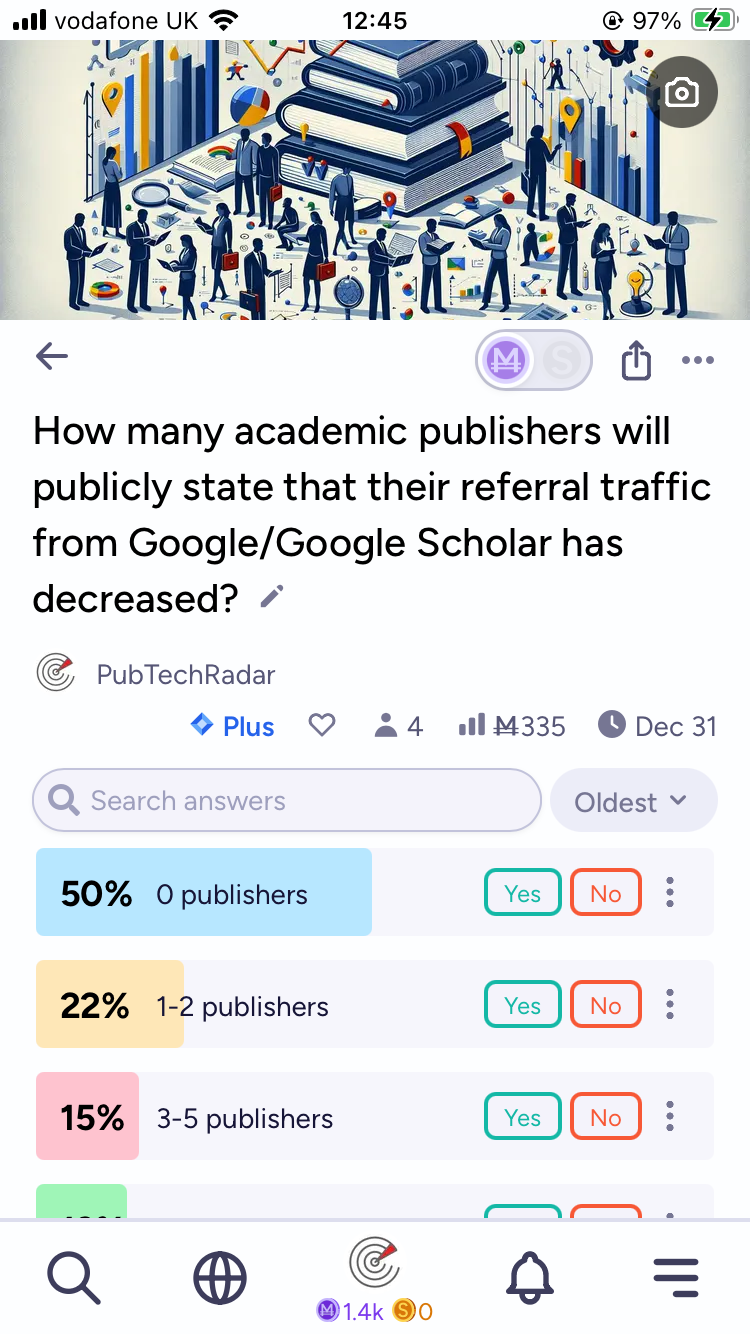Open options for the 1-2 publishers answer
This screenshot has height=1334, width=750.
tap(670, 1005)
